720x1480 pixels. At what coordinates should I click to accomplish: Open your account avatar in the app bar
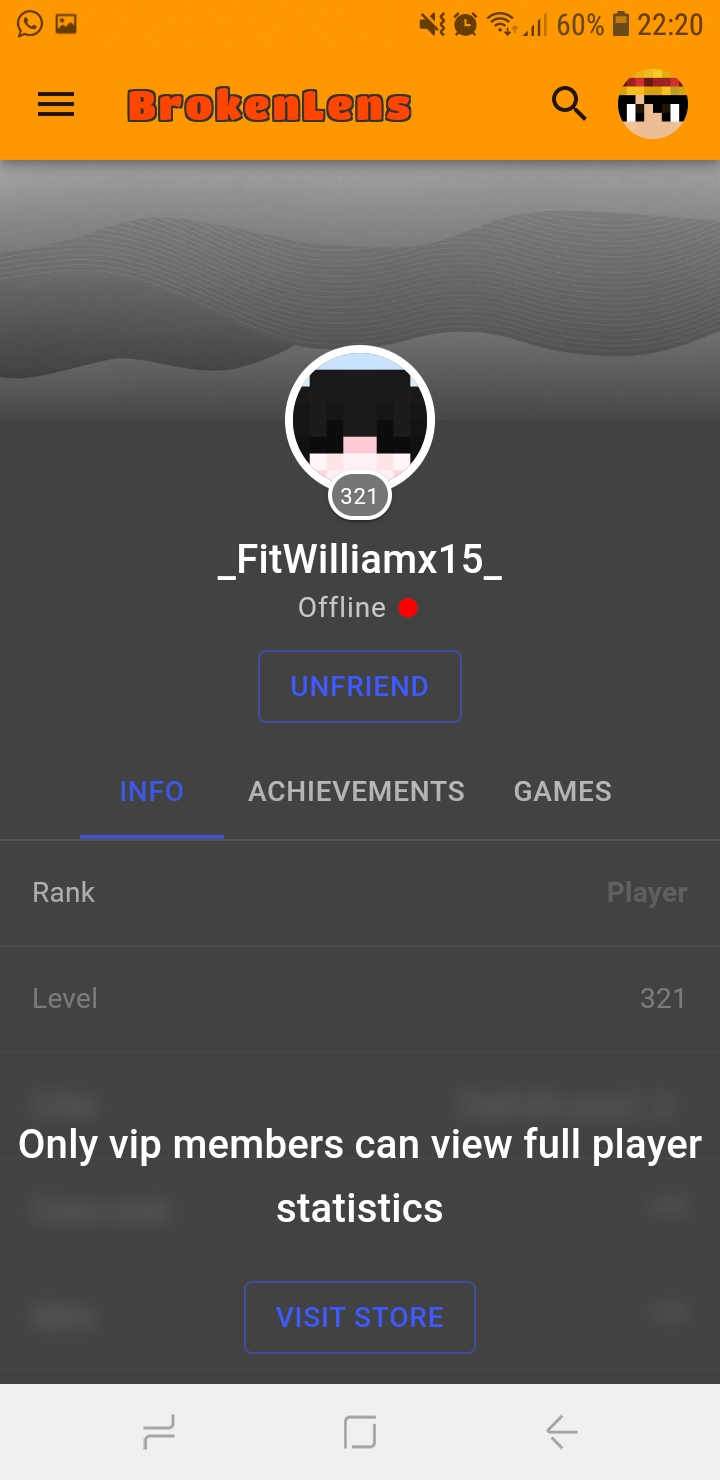(652, 104)
